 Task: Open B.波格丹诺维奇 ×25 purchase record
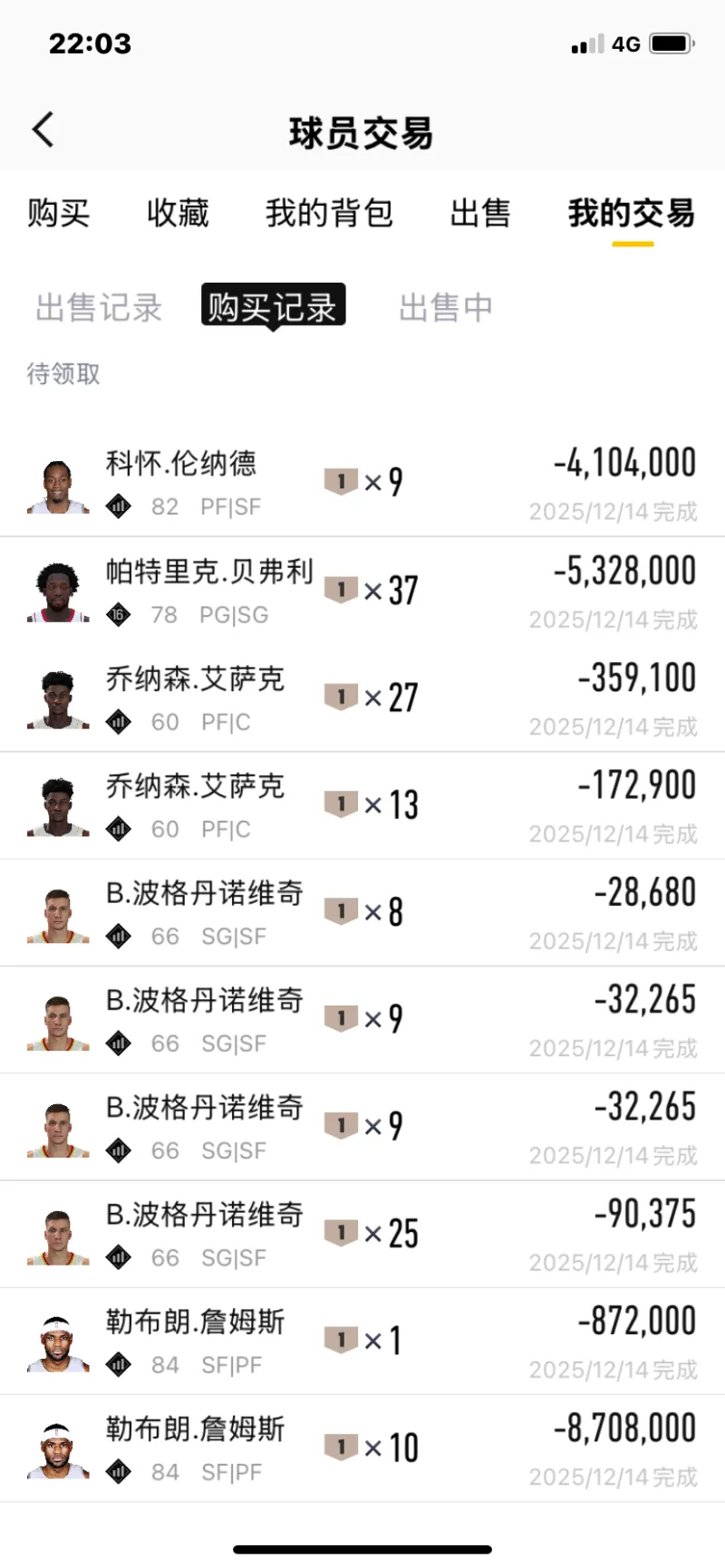[362, 1234]
